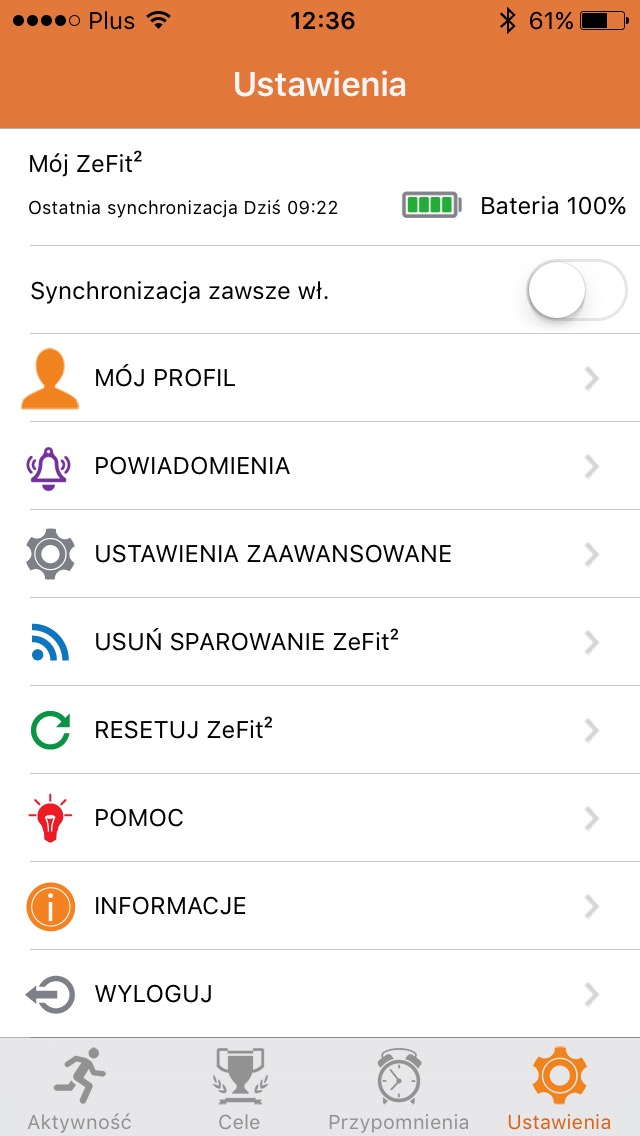Select the Ustawienia tab
The height and width of the screenshot is (1136, 640).
pos(559,1087)
